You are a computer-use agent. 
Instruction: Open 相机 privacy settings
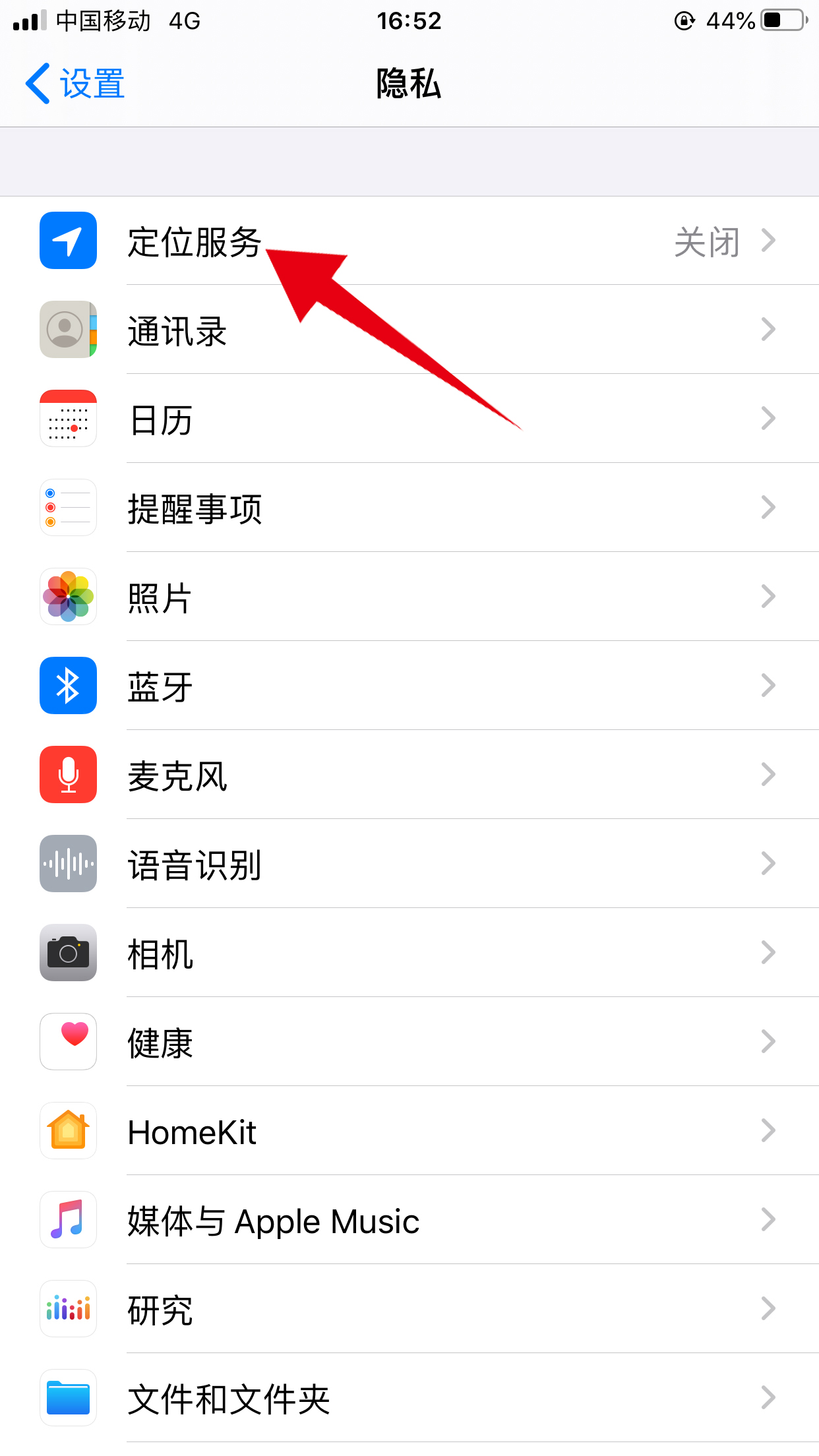point(409,953)
